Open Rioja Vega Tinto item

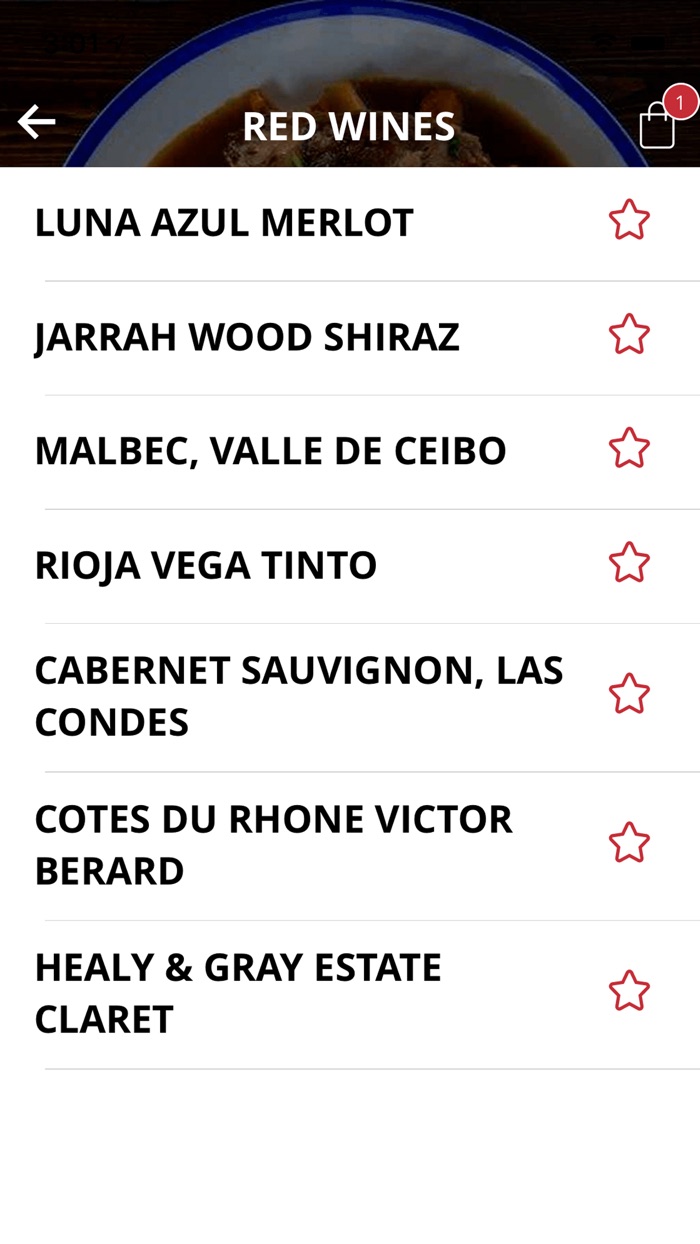206,565
